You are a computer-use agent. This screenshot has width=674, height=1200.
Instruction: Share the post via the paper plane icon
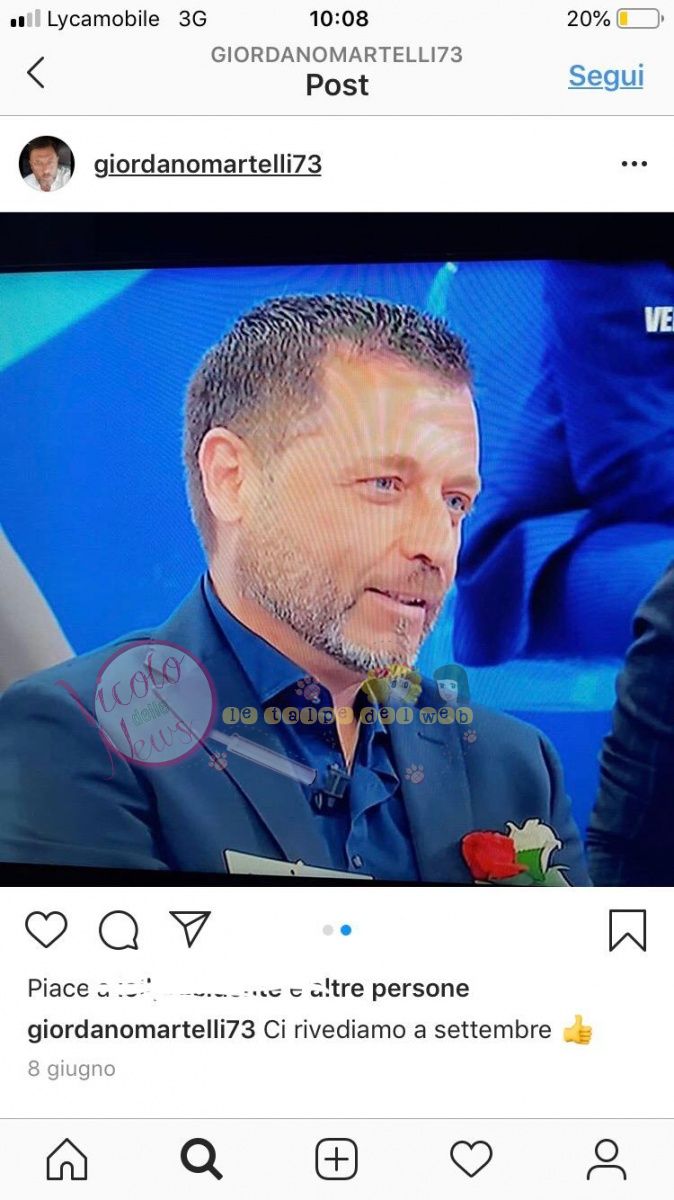(x=190, y=929)
